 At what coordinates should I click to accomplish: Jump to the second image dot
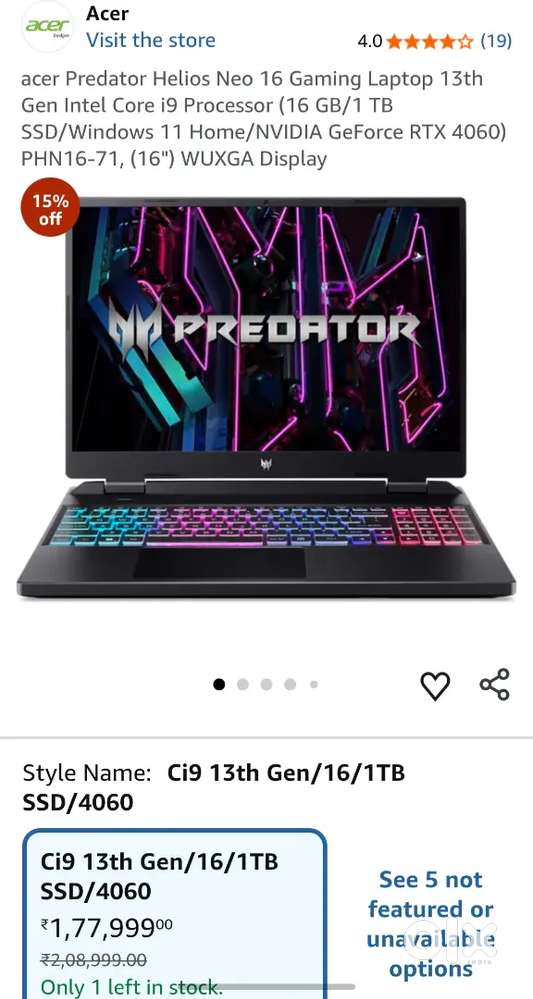click(243, 684)
